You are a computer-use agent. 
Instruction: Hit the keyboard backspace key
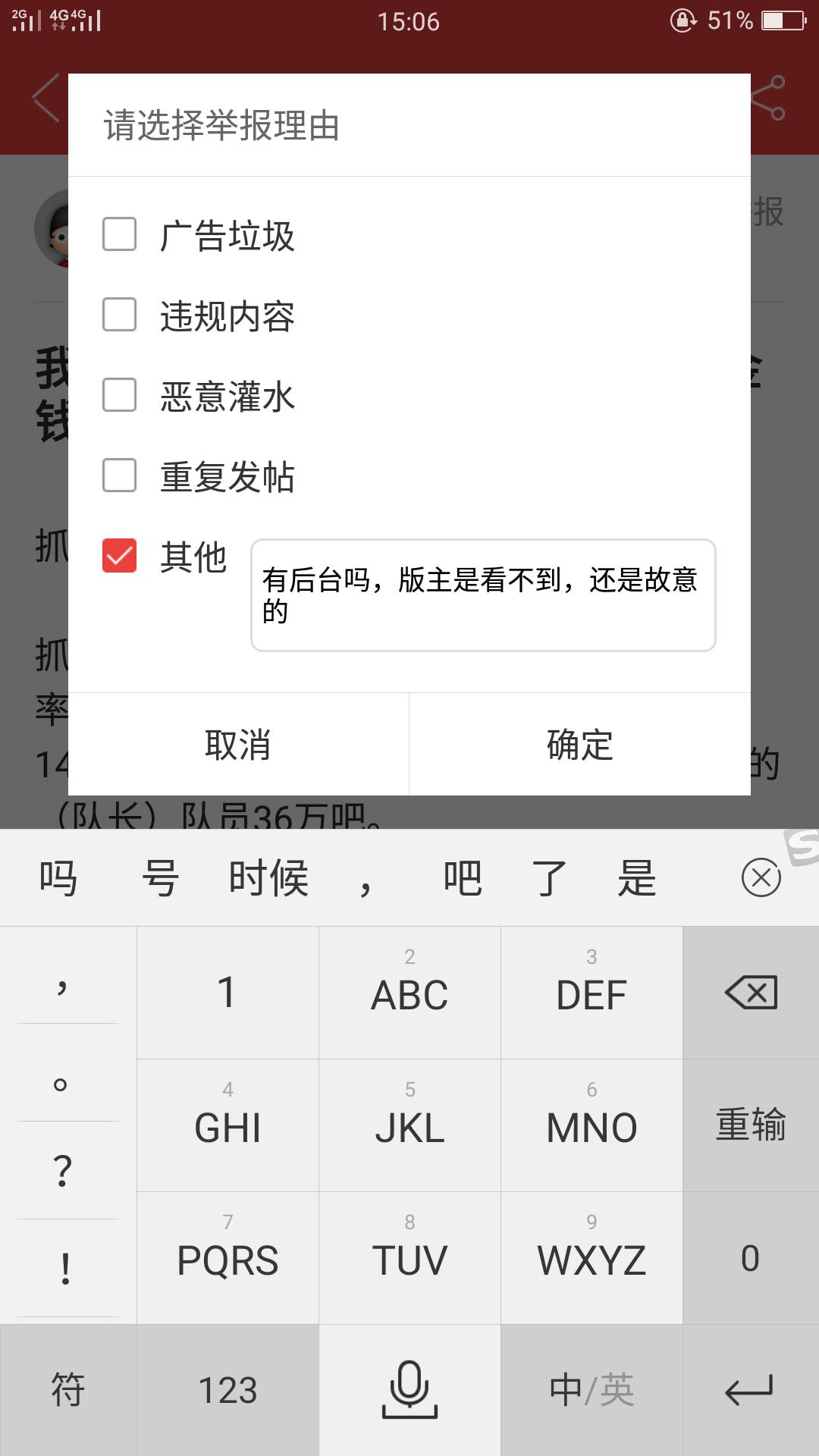click(751, 993)
